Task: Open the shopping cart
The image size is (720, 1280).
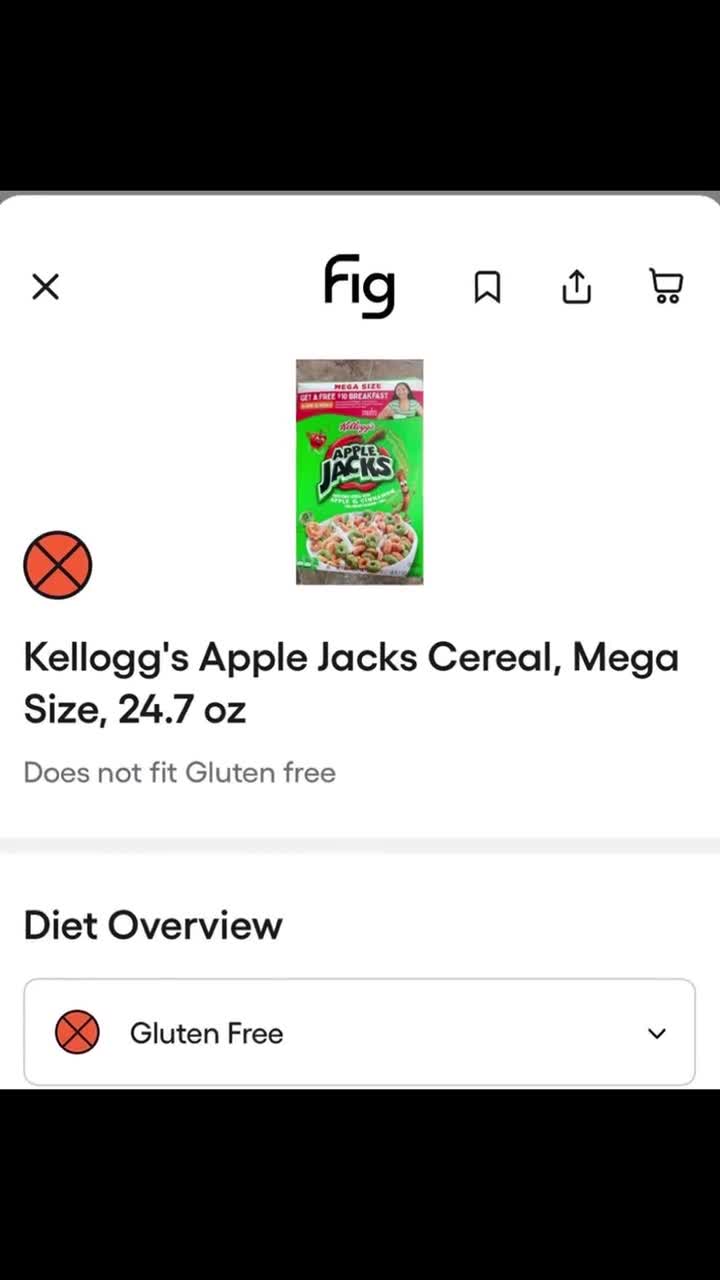Action: click(666, 286)
